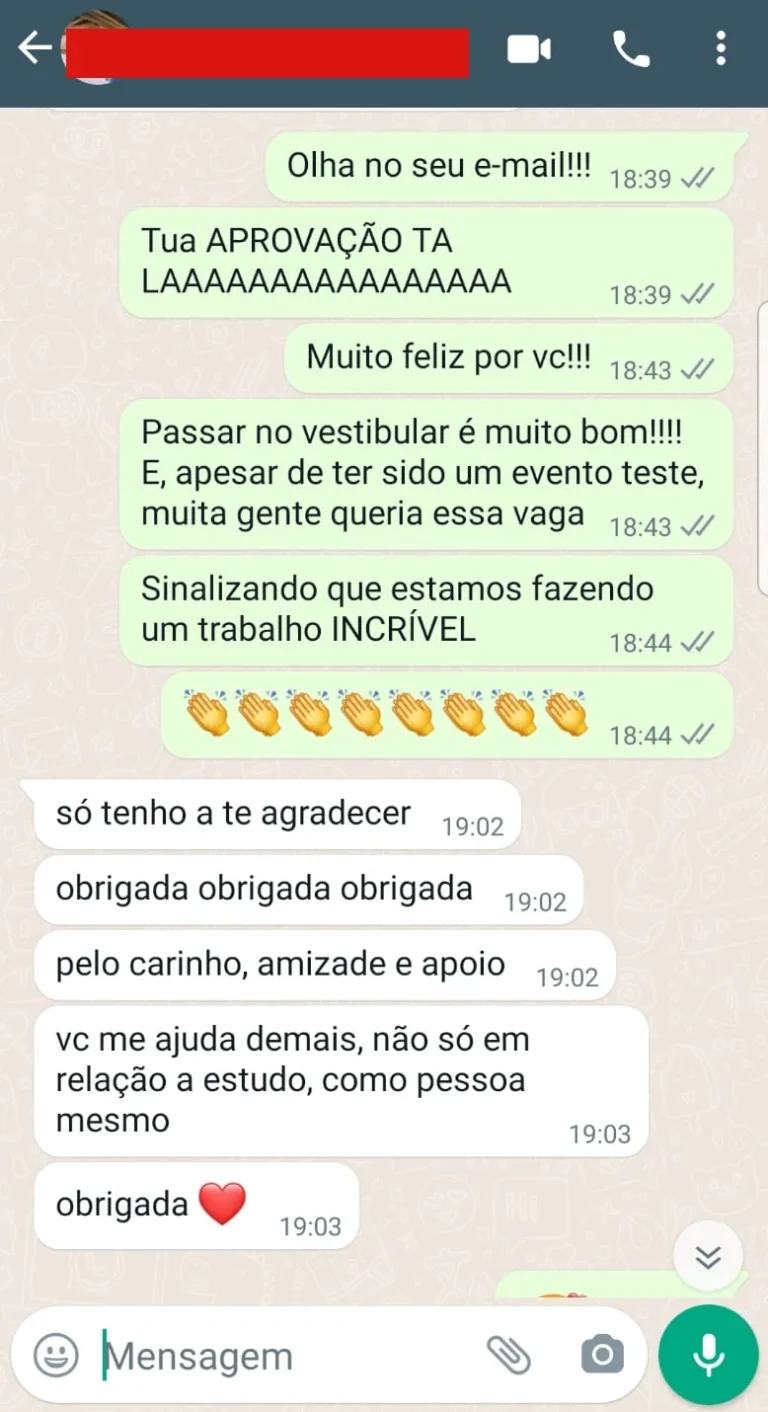Open the camera to send a photo
The width and height of the screenshot is (768, 1412).
pyautogui.click(x=601, y=1354)
